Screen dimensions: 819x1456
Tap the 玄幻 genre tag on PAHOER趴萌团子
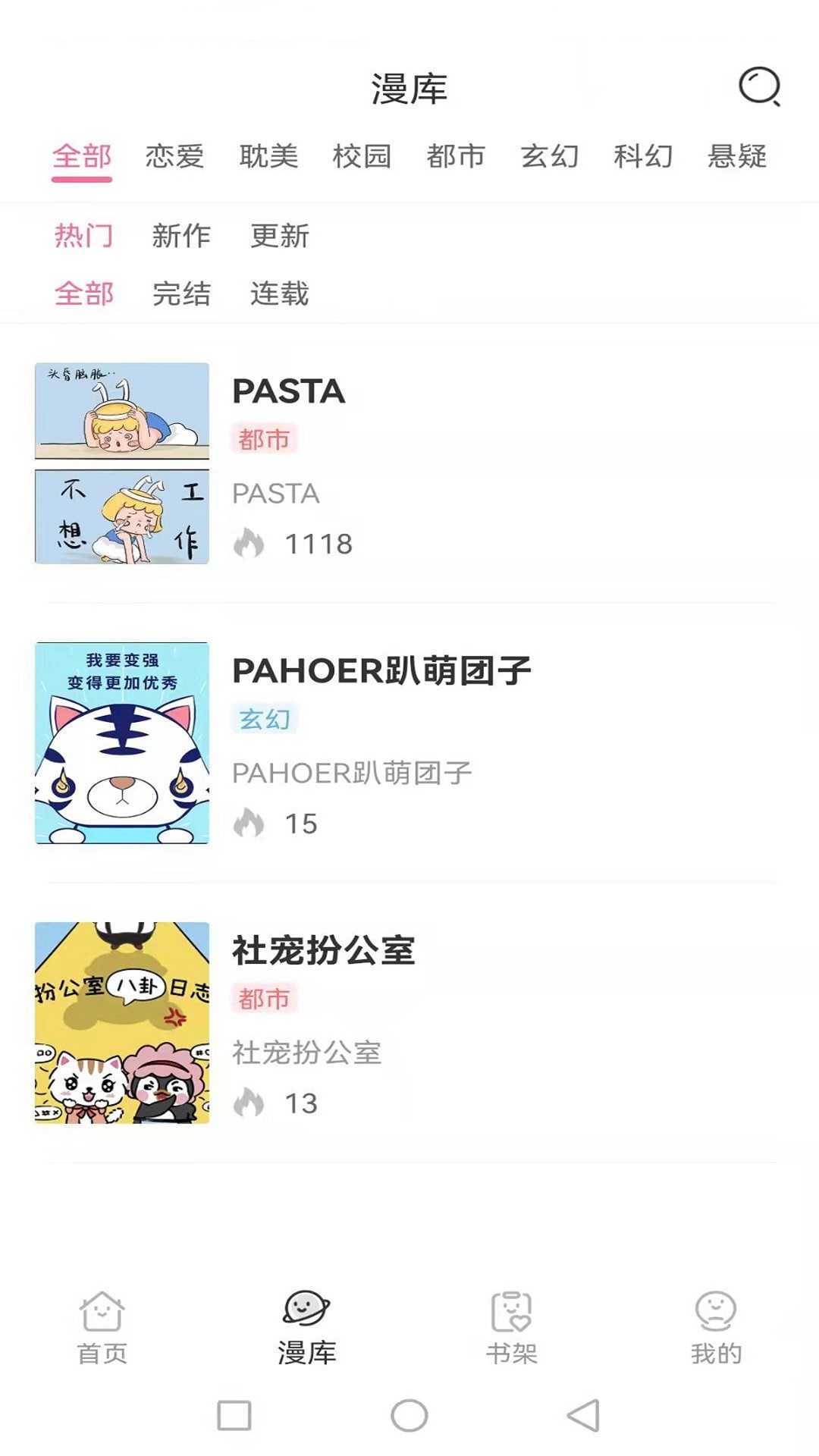(265, 719)
